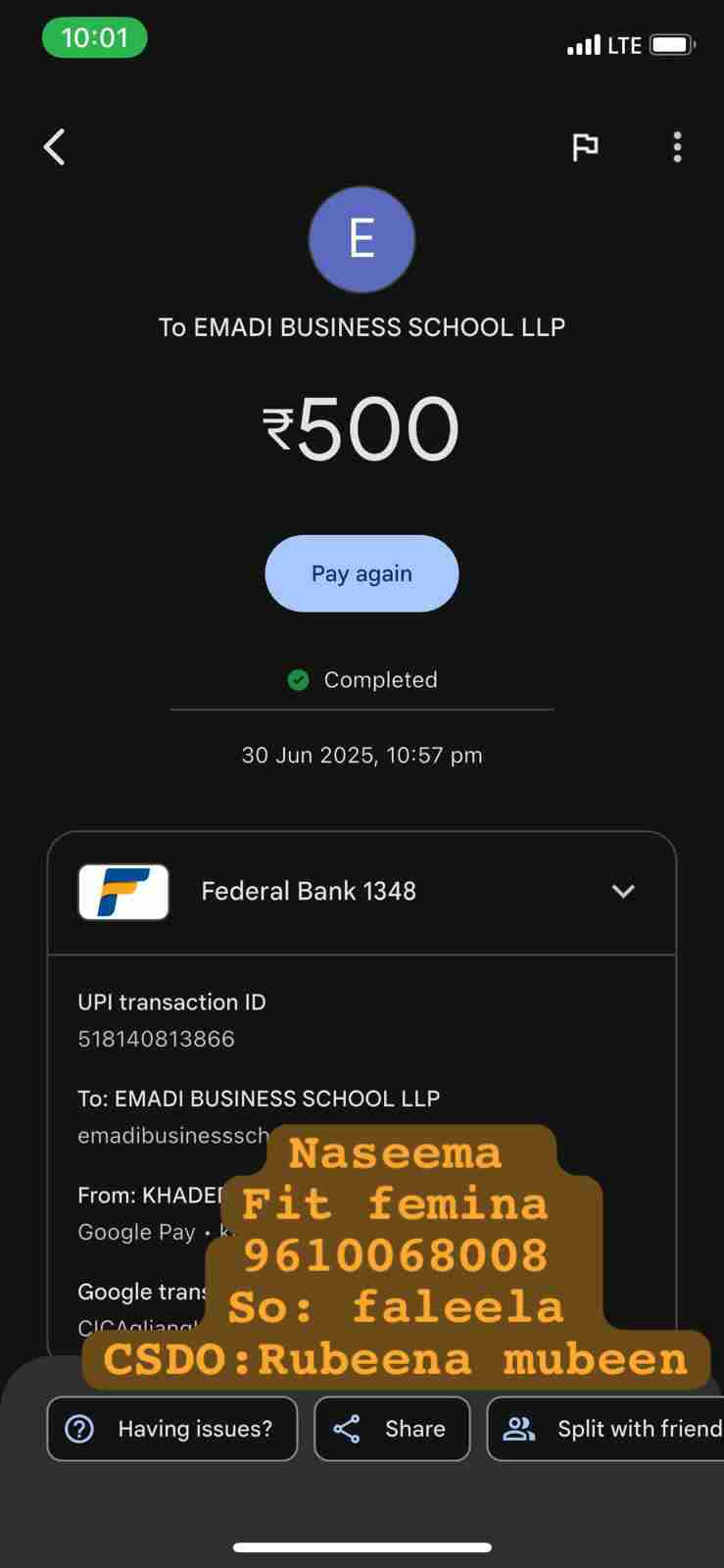724x1568 pixels.
Task: Tap the Pay again button
Action: 362,573
